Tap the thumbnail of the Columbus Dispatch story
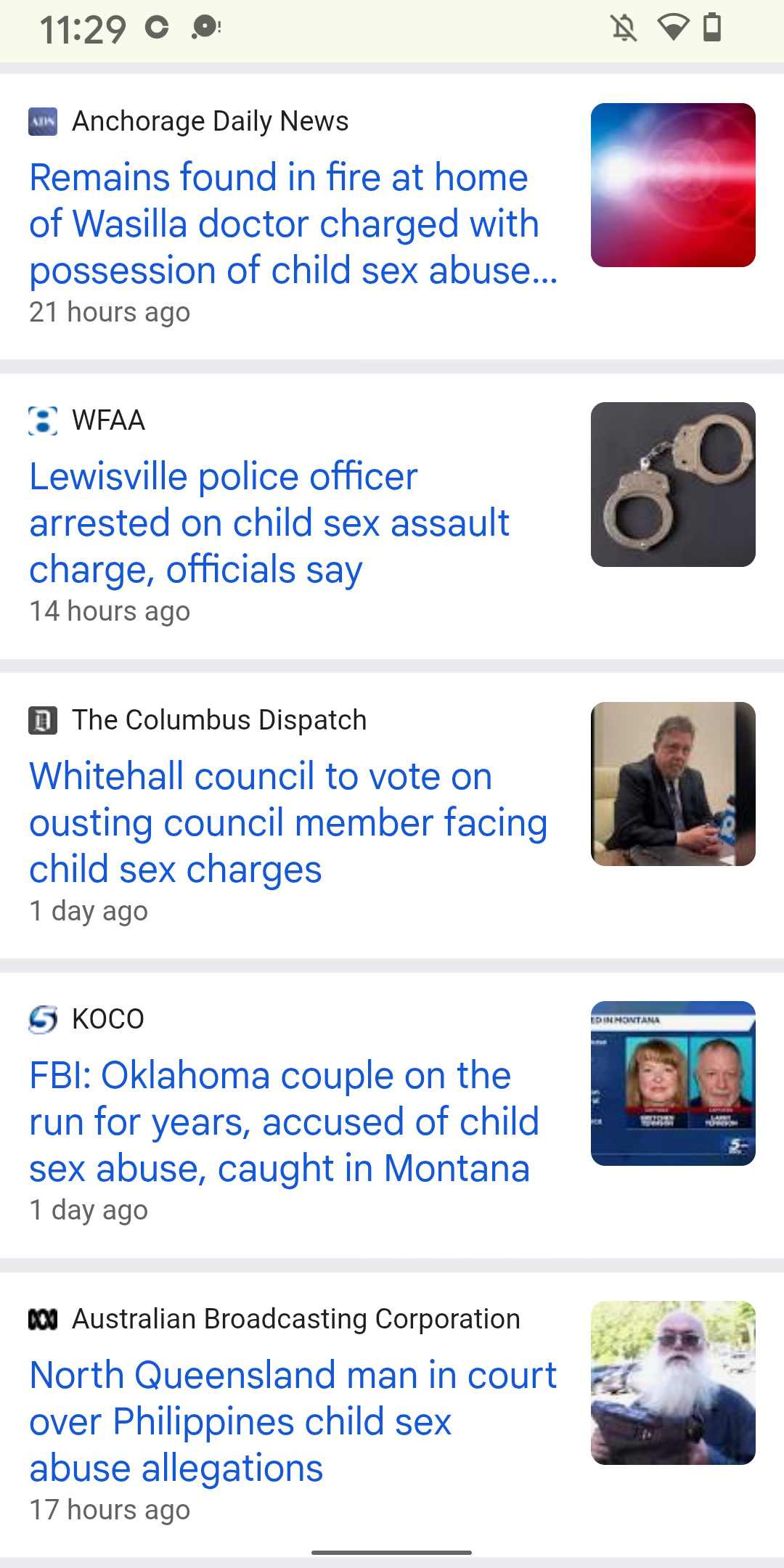Viewport: 784px width, 1568px height. (x=673, y=784)
